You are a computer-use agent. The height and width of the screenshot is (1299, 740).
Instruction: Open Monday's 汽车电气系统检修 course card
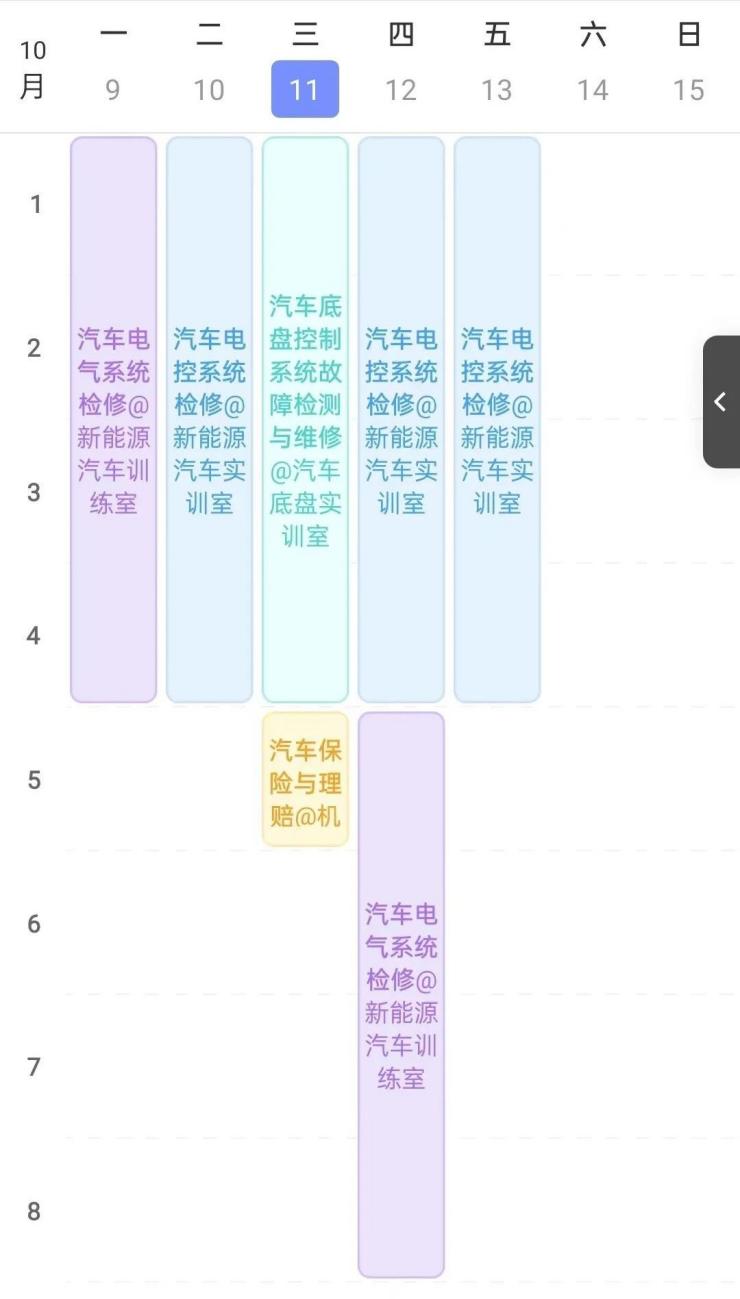click(113, 420)
